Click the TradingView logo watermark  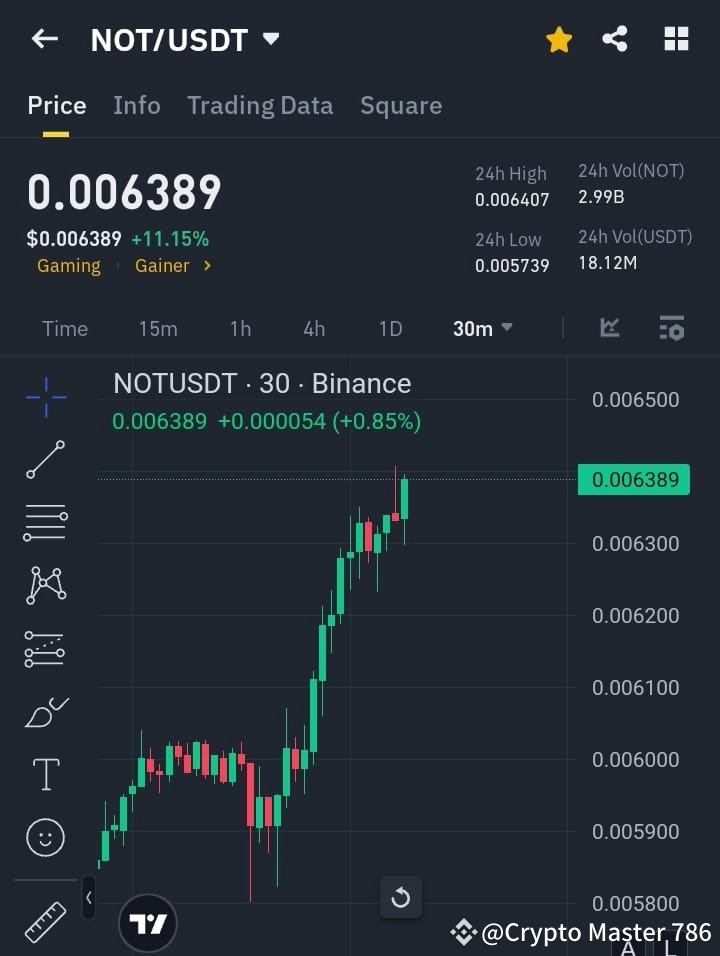pyautogui.click(x=148, y=922)
